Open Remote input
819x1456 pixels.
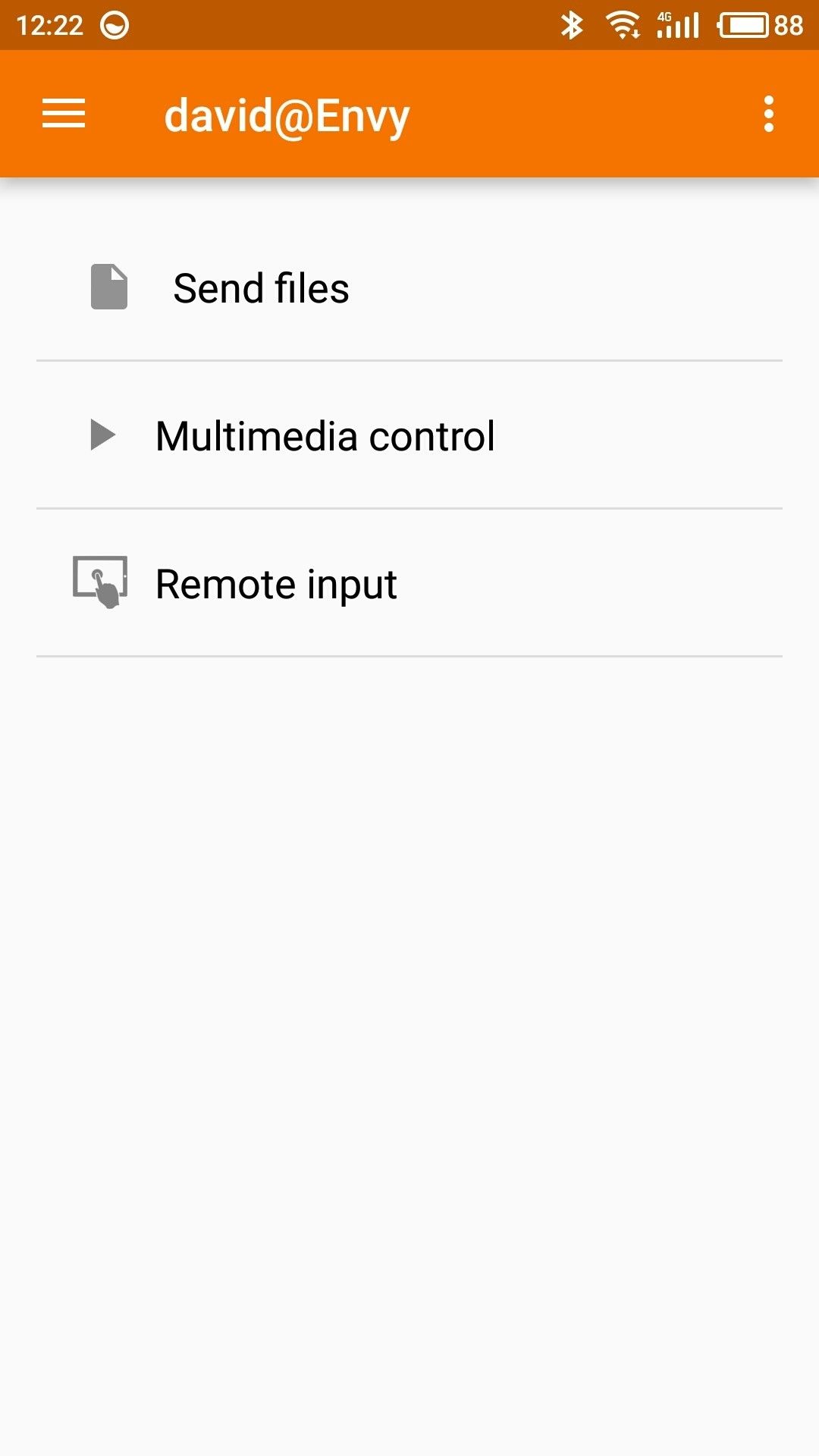(409, 583)
